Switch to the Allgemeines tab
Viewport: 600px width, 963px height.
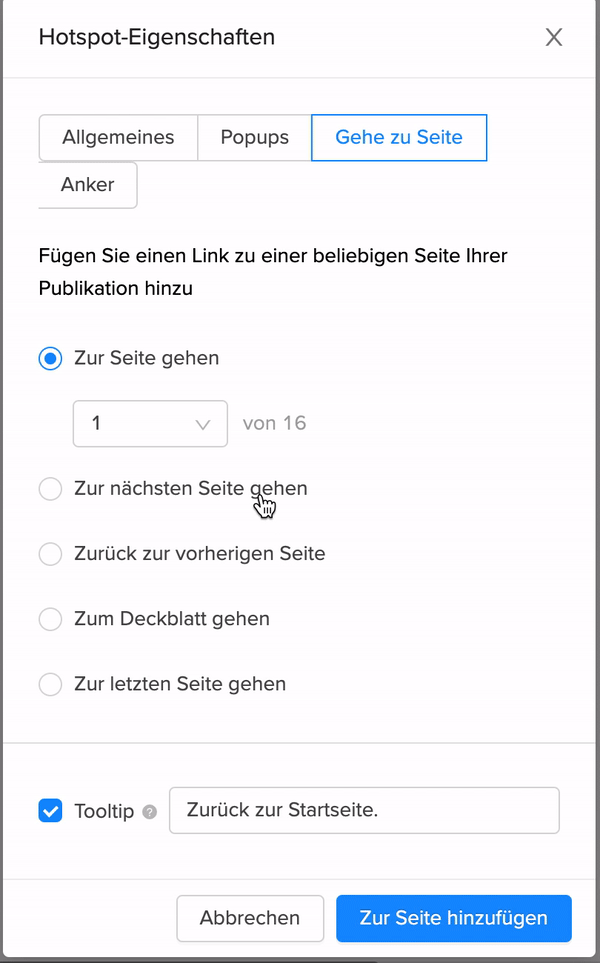coord(118,138)
